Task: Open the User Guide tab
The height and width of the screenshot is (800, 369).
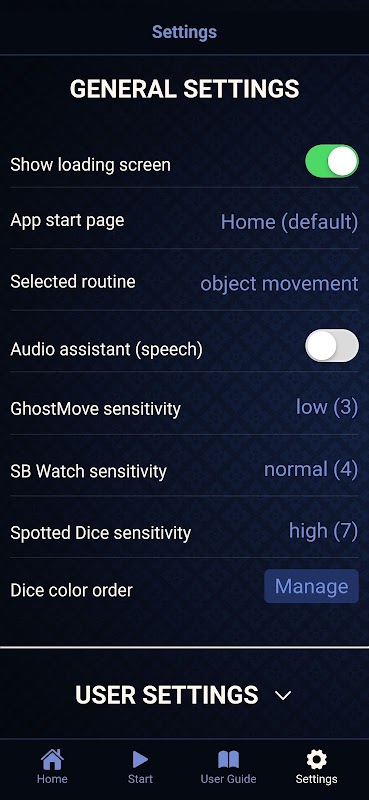Action: 228,767
